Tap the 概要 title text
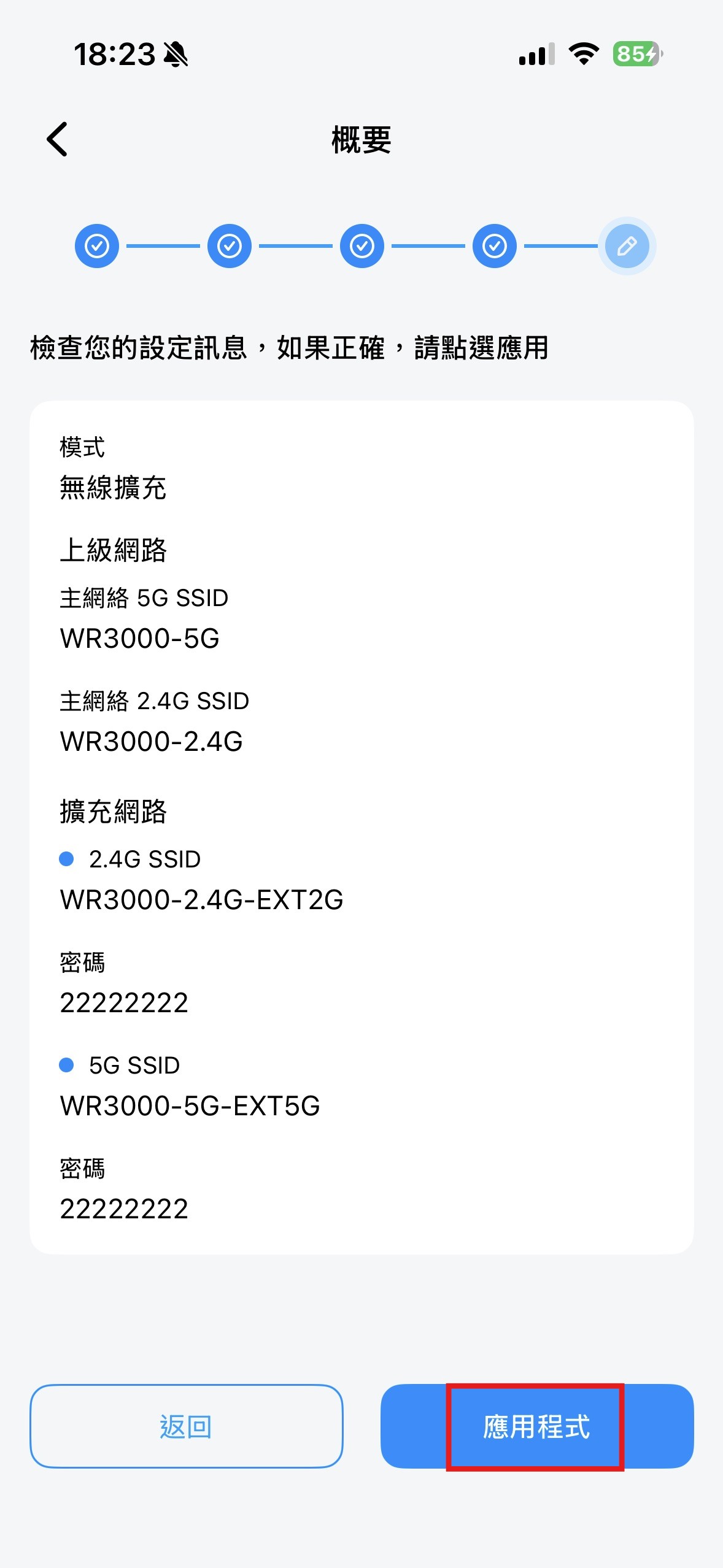 (x=361, y=140)
